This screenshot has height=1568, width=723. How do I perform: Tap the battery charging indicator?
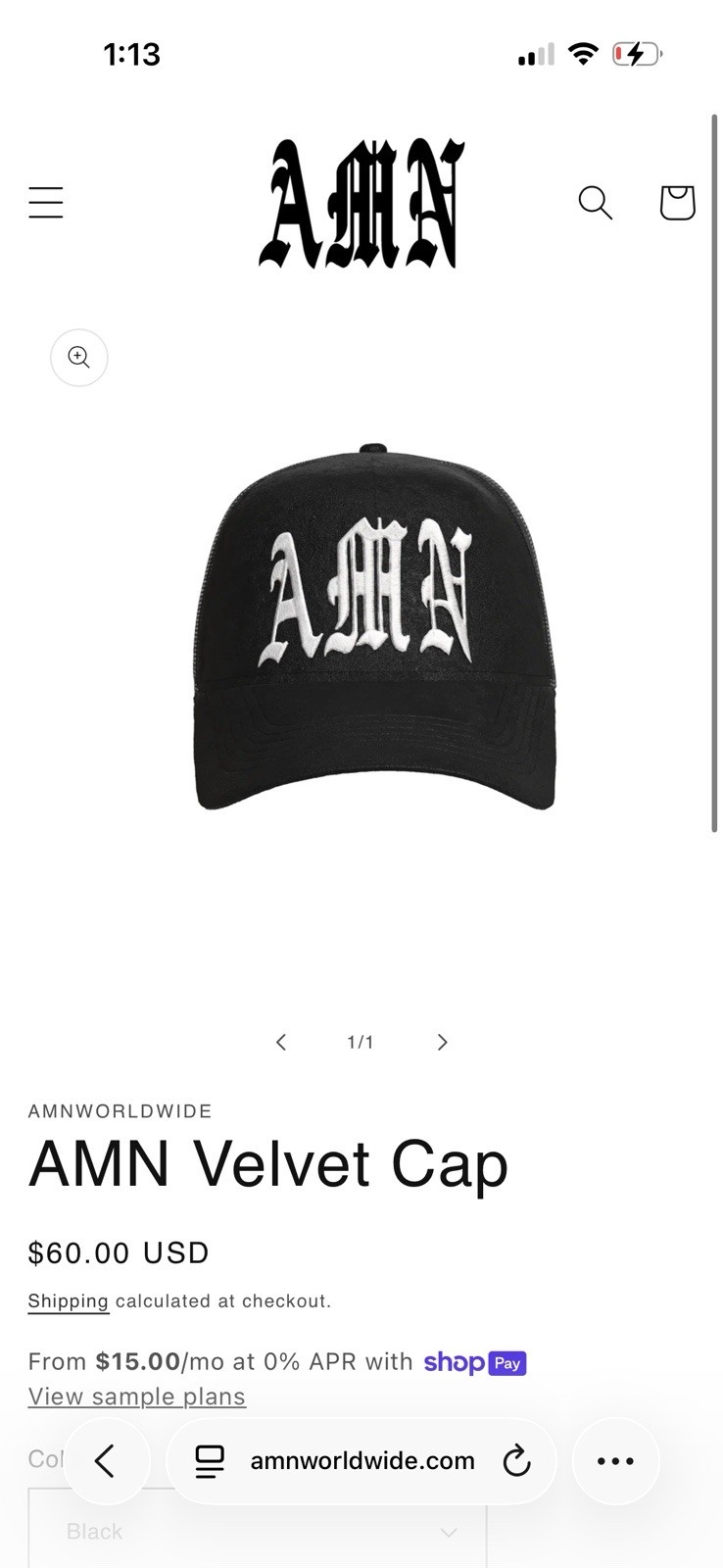click(636, 54)
